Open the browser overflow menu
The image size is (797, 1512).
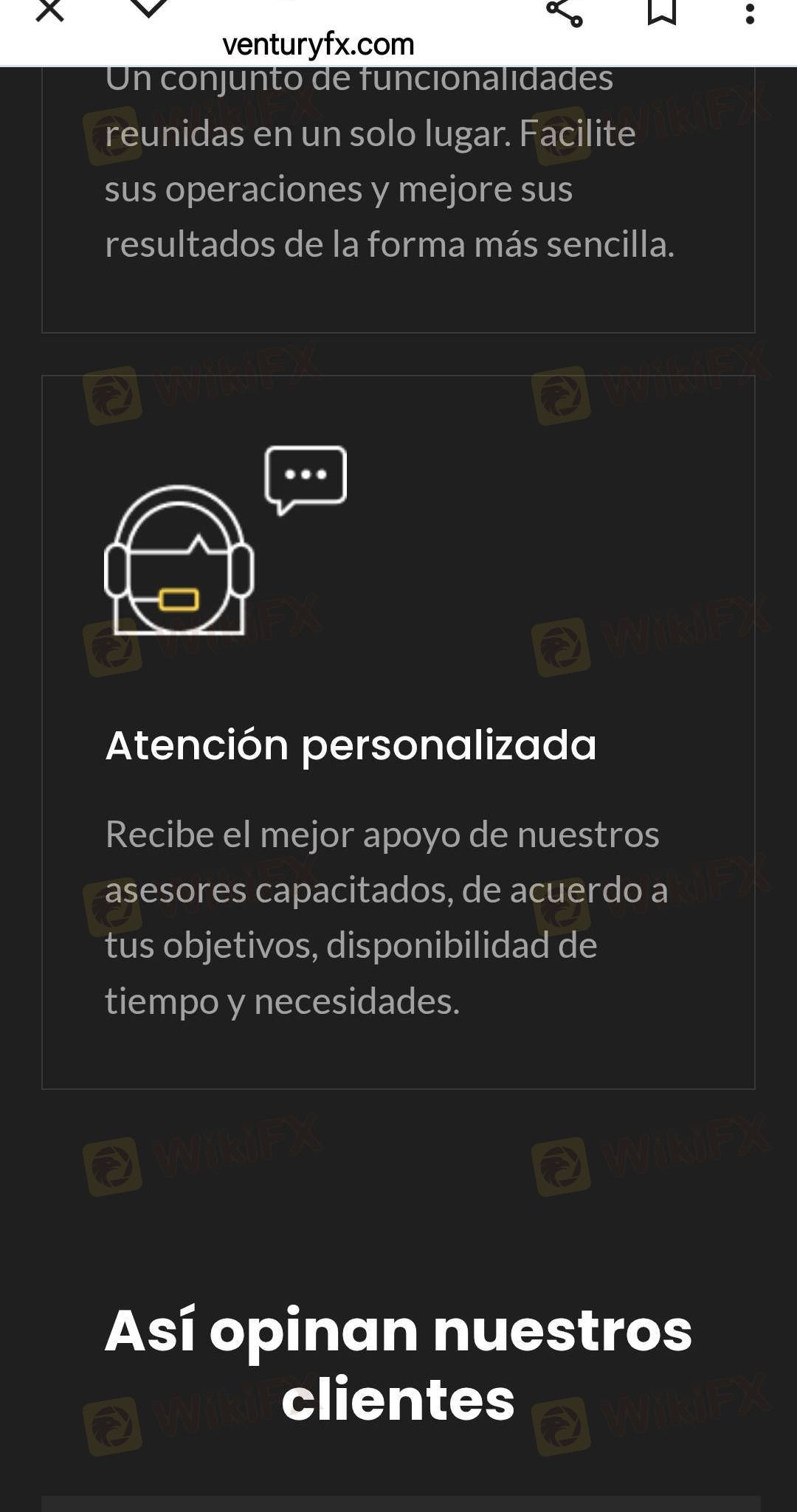750,13
